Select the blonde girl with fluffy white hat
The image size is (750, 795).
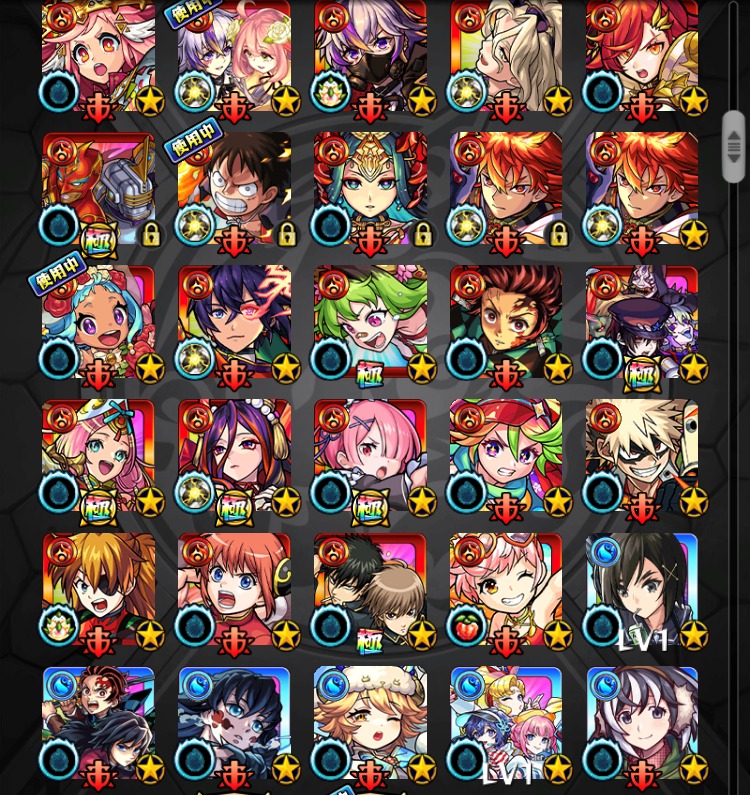coord(370,724)
